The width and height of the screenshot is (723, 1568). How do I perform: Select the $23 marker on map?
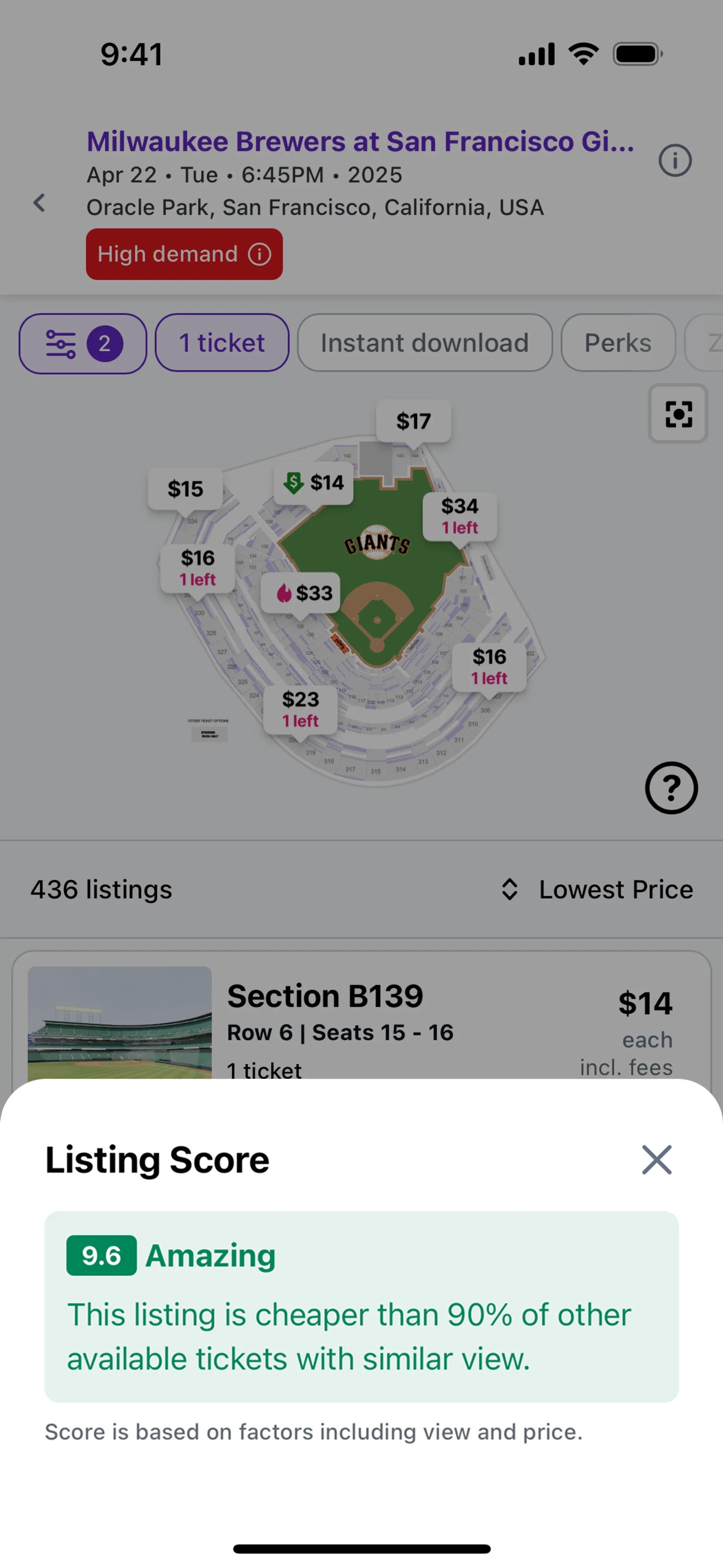tap(300, 710)
